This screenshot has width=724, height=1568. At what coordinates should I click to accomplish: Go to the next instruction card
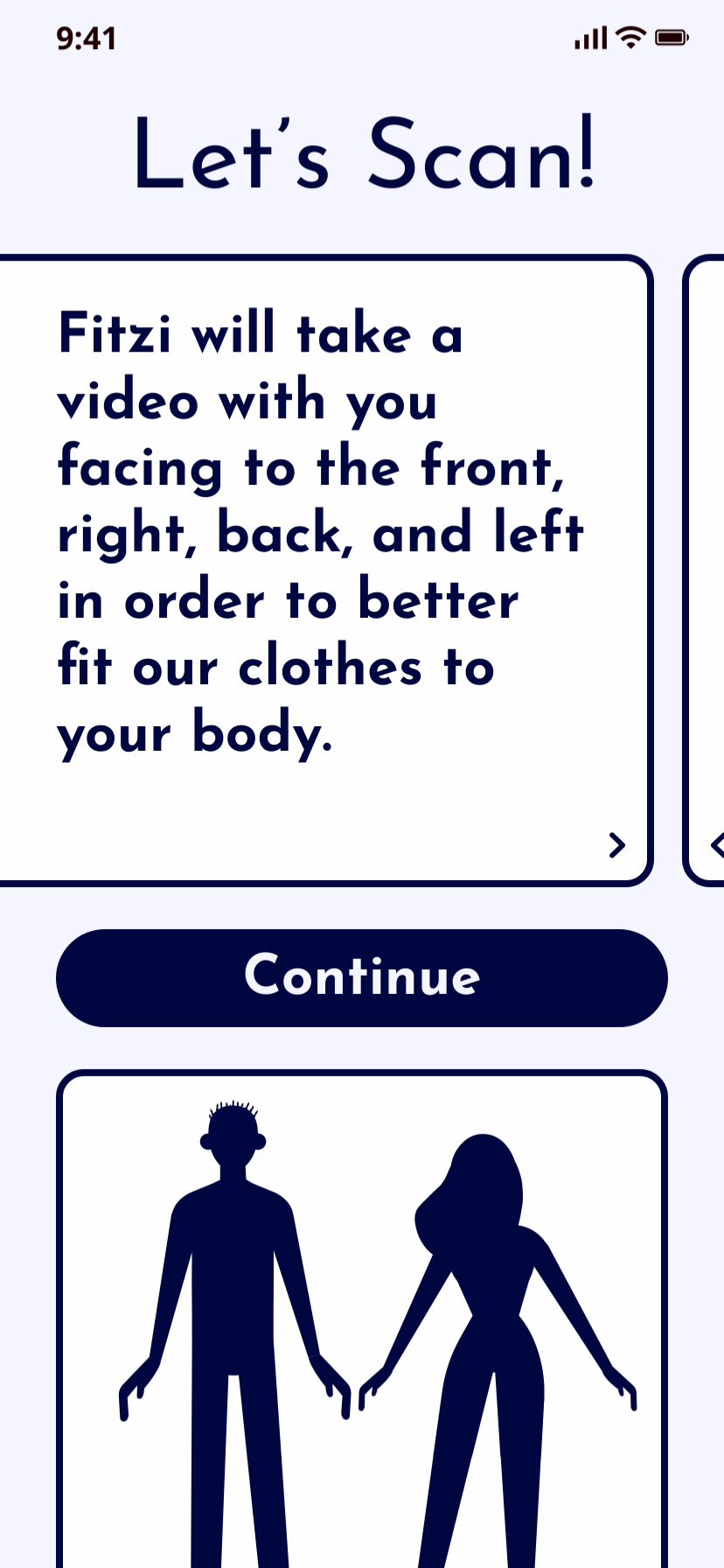coord(616,844)
